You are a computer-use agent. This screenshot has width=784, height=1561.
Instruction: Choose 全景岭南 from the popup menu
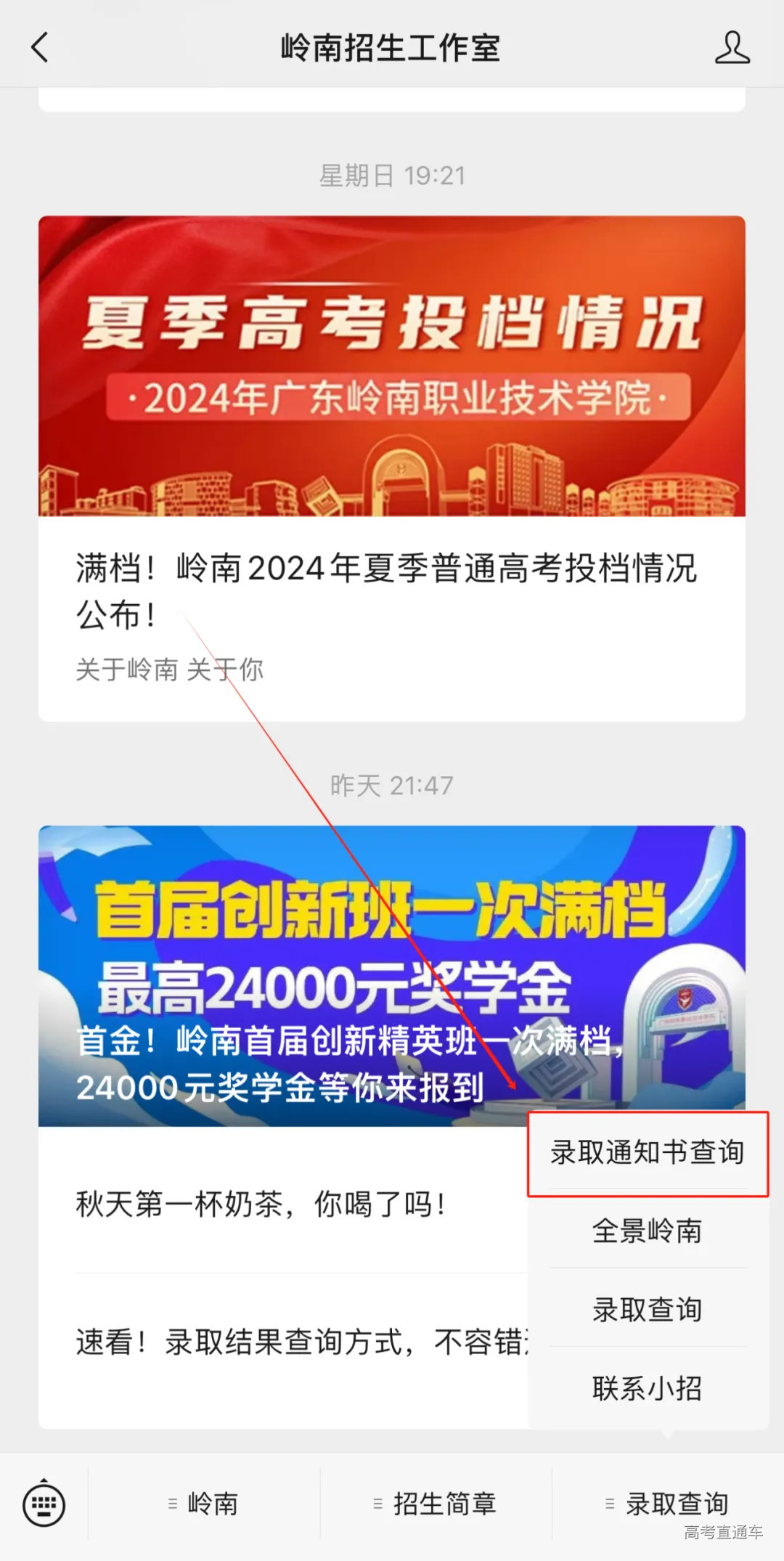point(648,1231)
